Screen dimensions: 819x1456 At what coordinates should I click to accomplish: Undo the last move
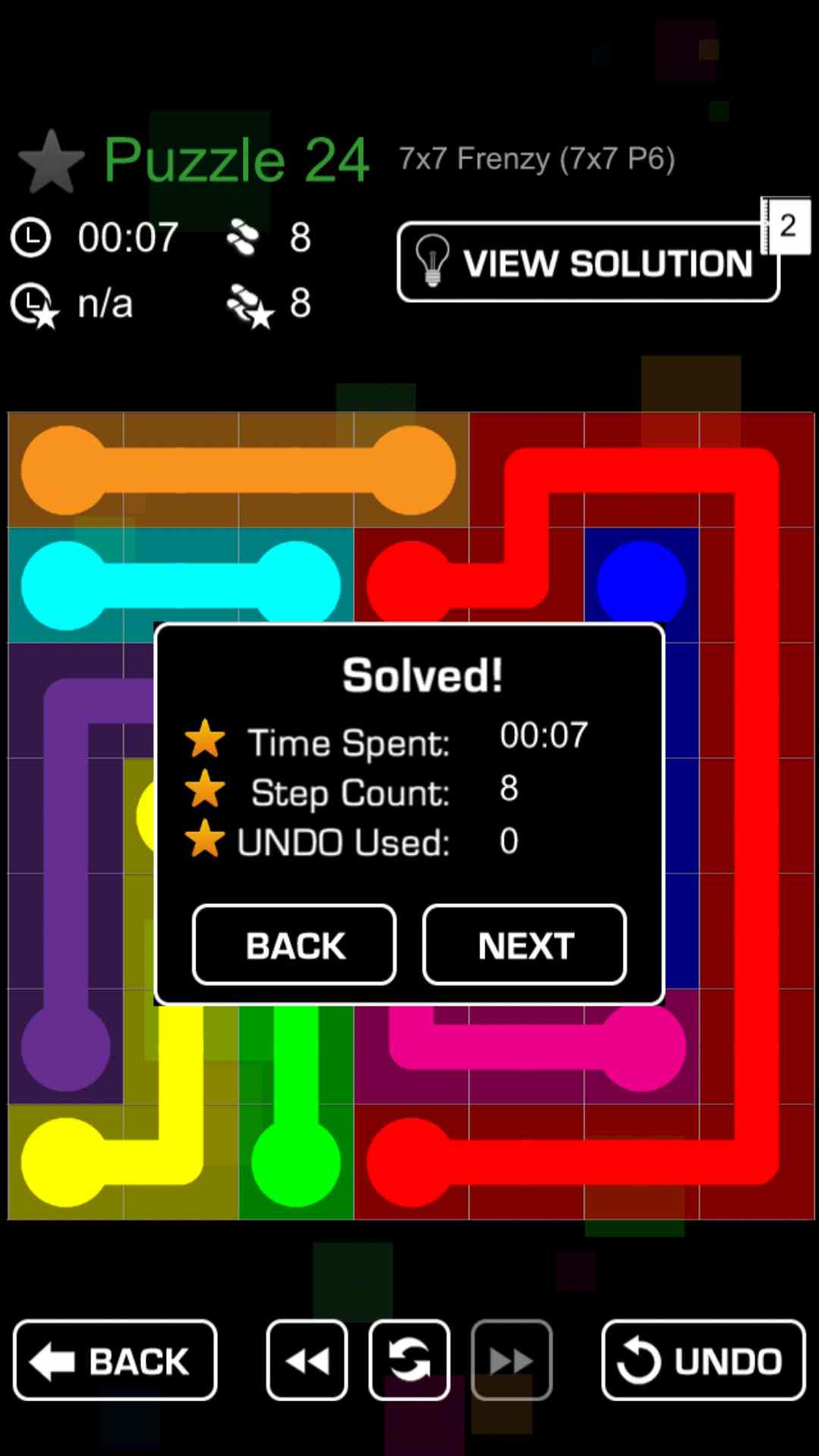703,1360
